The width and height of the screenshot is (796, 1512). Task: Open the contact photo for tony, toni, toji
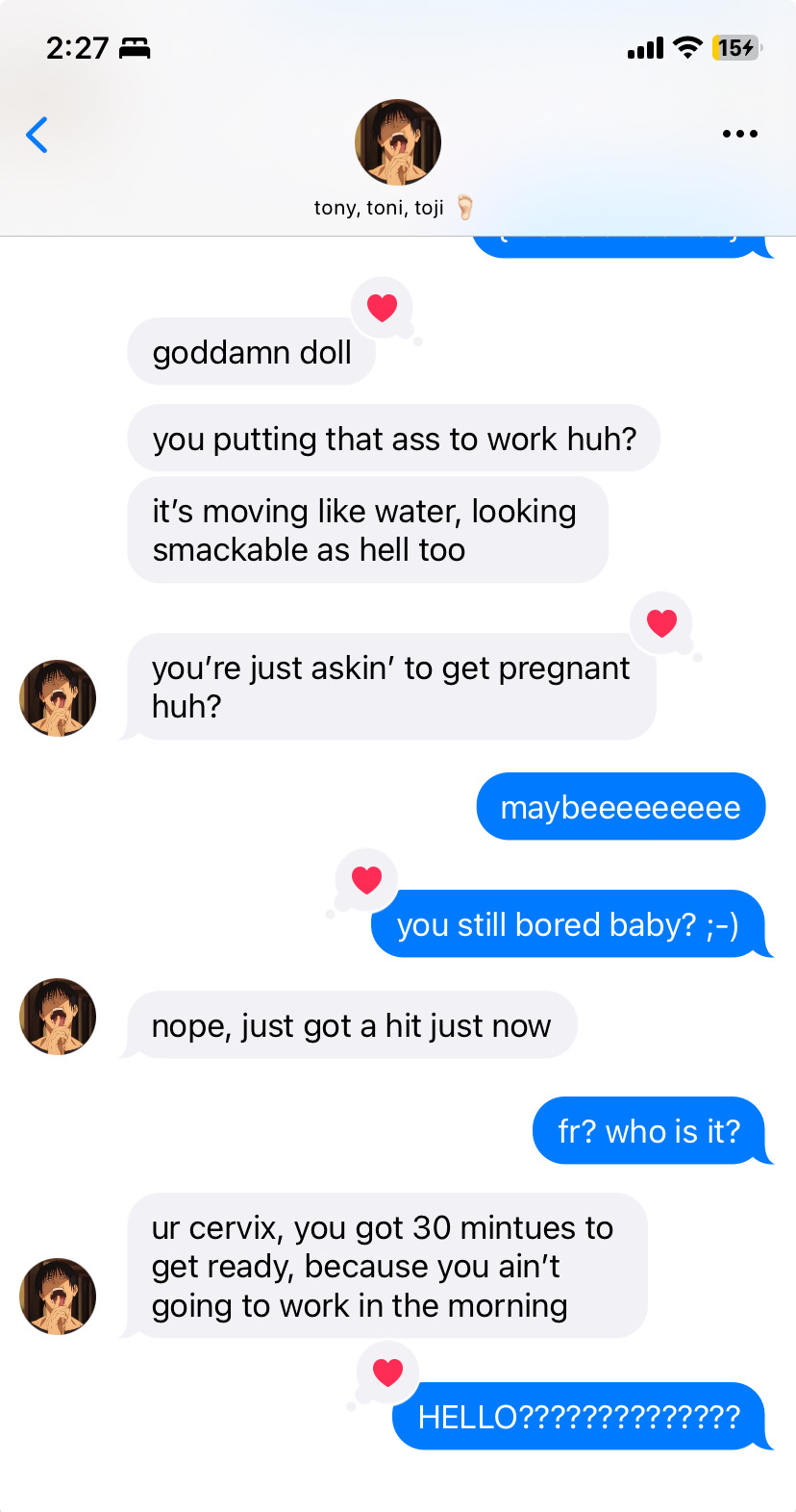398,142
